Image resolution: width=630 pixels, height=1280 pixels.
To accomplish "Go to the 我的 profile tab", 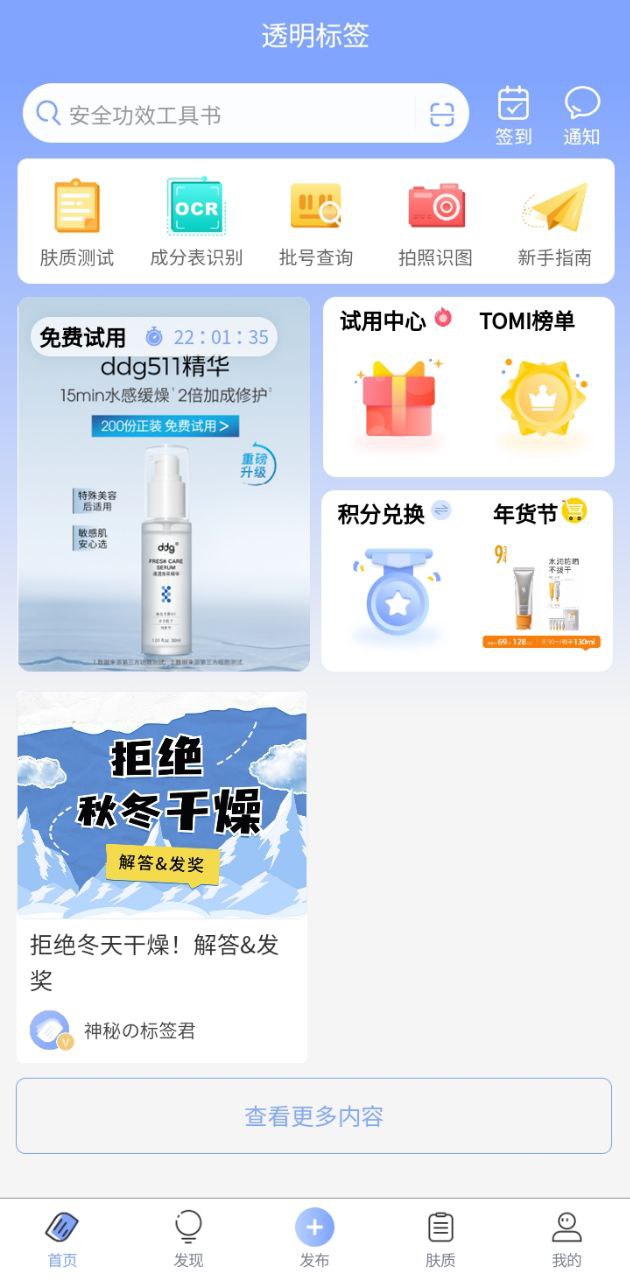I will click(x=566, y=1238).
